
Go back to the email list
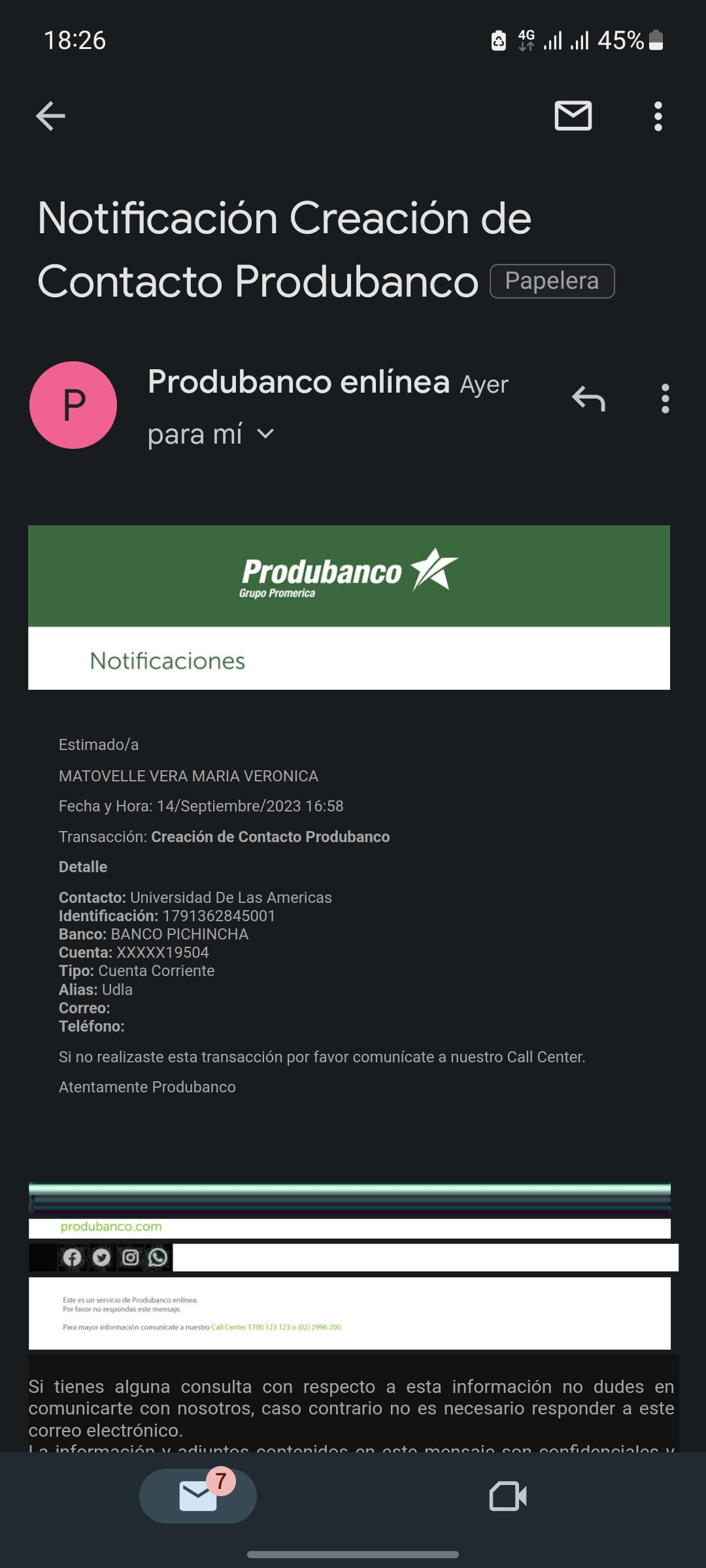[50, 116]
